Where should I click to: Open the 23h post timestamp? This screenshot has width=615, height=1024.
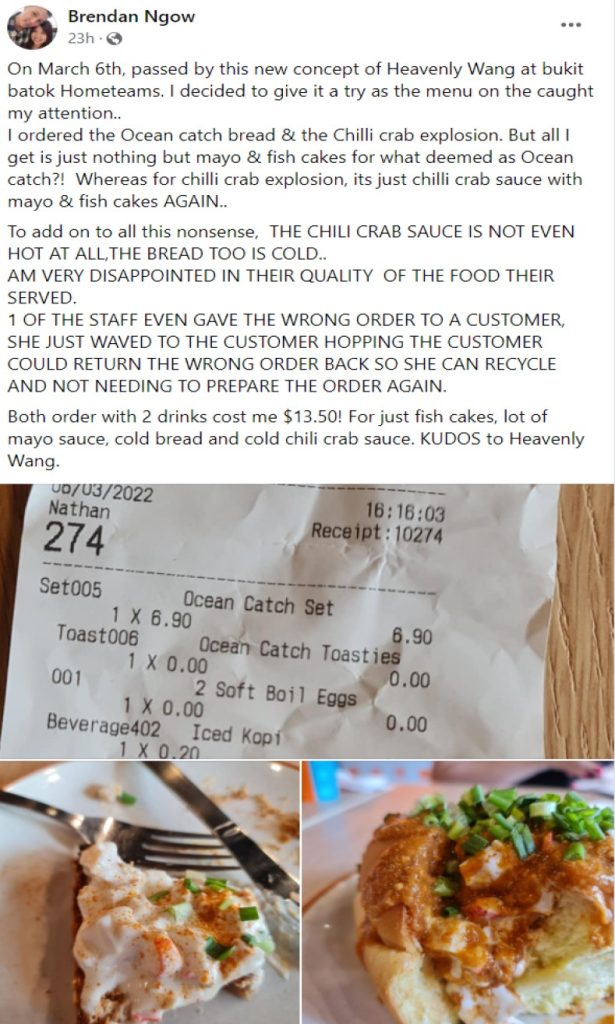coord(80,39)
